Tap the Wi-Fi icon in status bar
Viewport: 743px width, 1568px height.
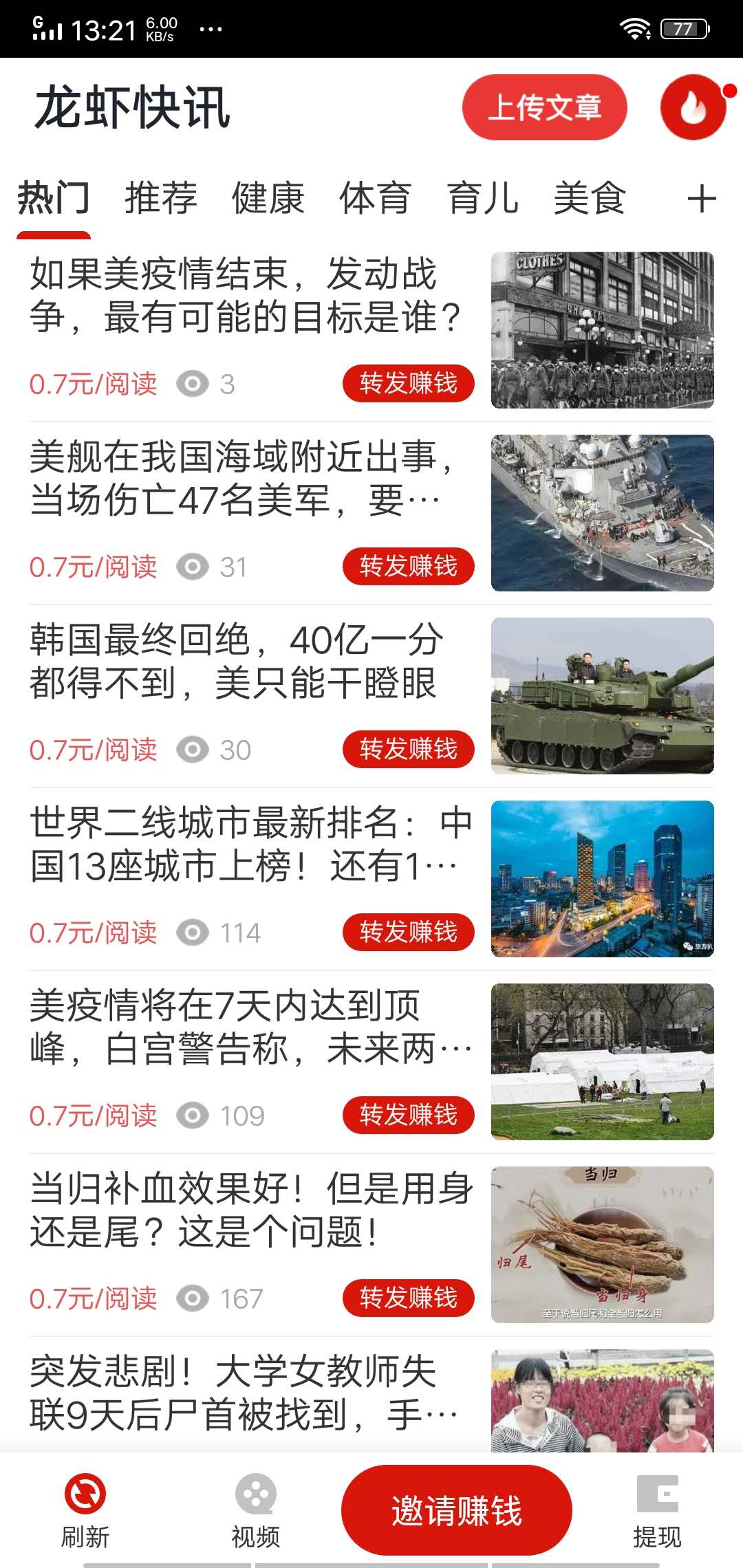(634, 28)
